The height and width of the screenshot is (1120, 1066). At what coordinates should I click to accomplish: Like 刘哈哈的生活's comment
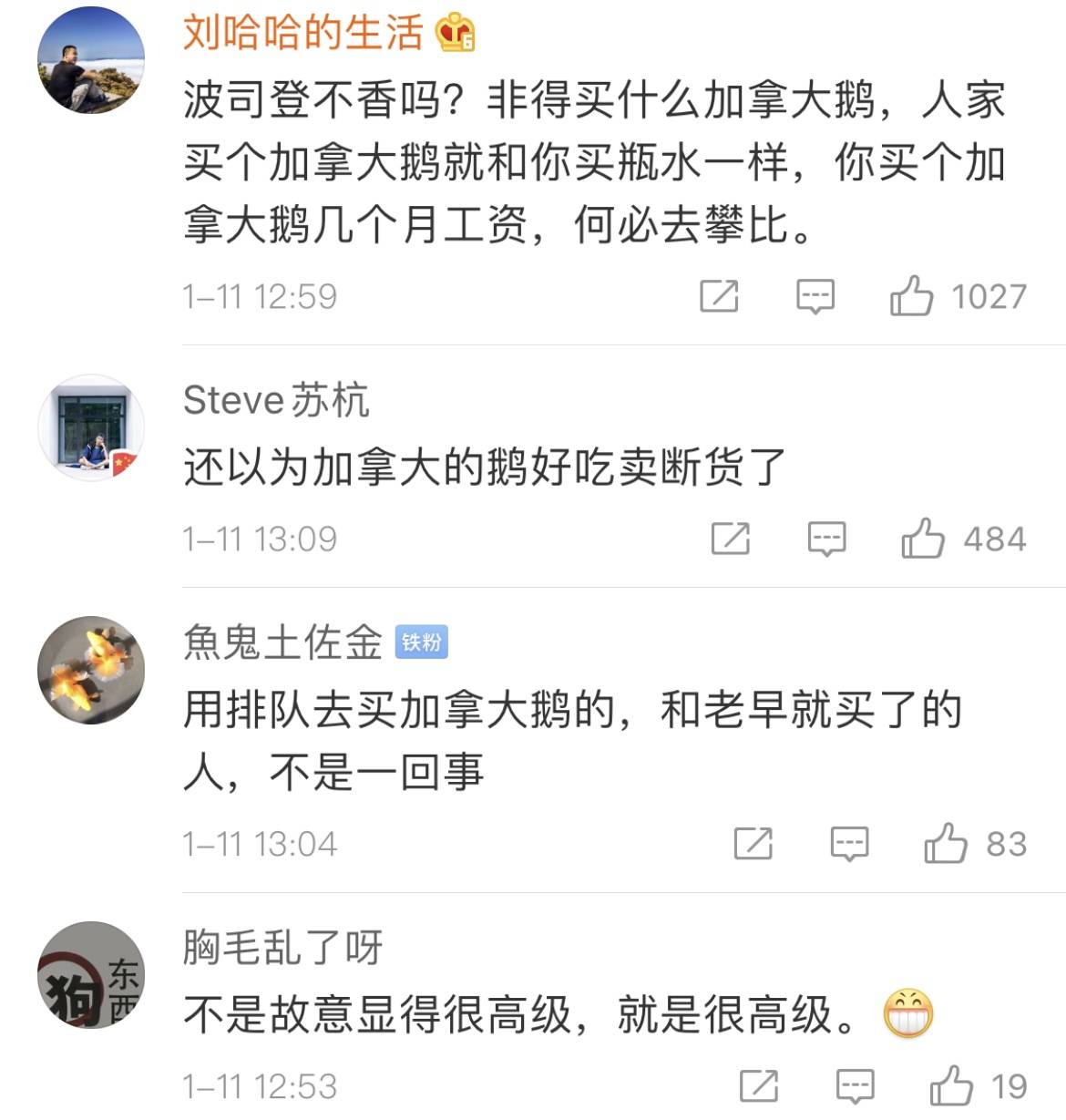[x=912, y=296]
